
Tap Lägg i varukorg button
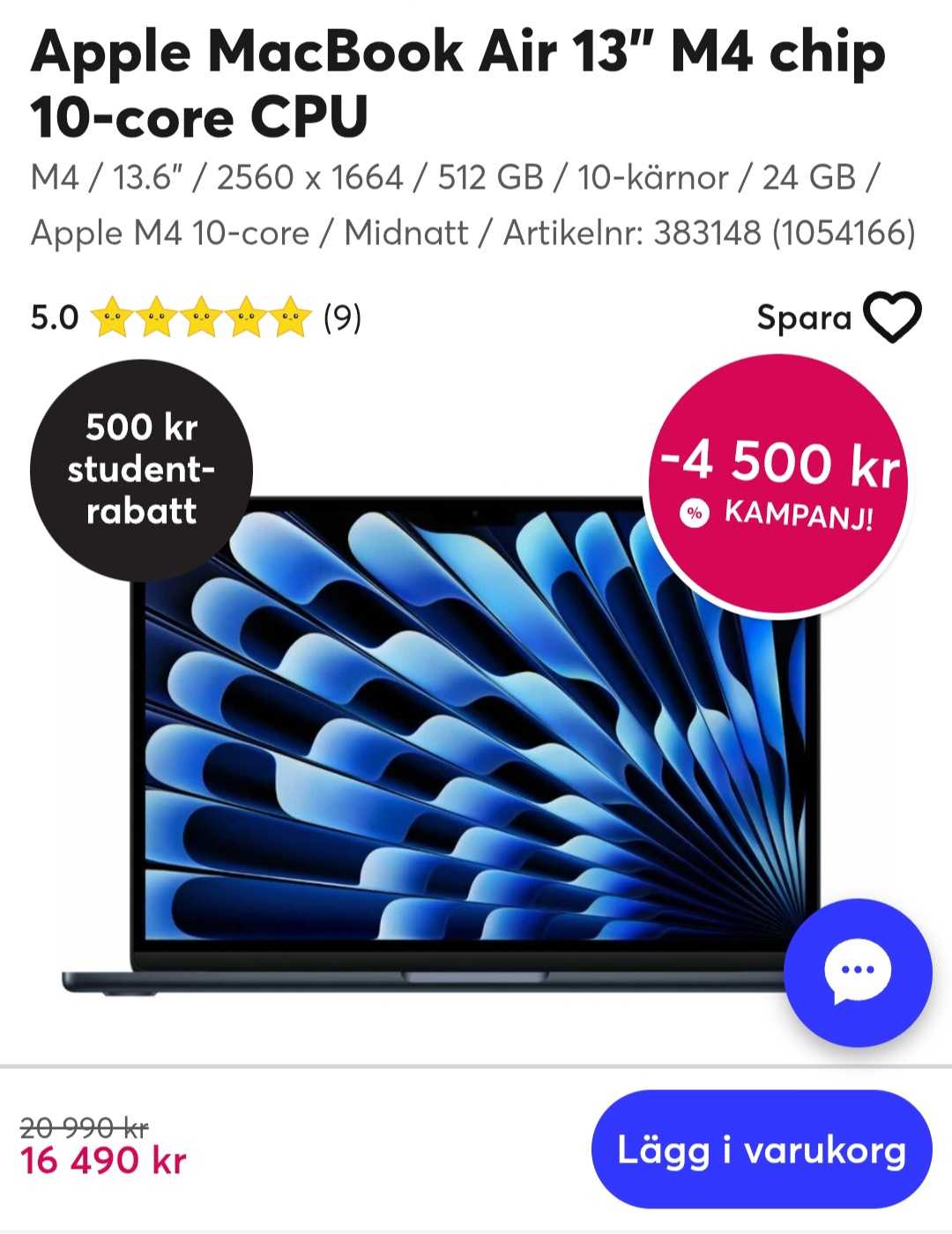click(761, 1150)
